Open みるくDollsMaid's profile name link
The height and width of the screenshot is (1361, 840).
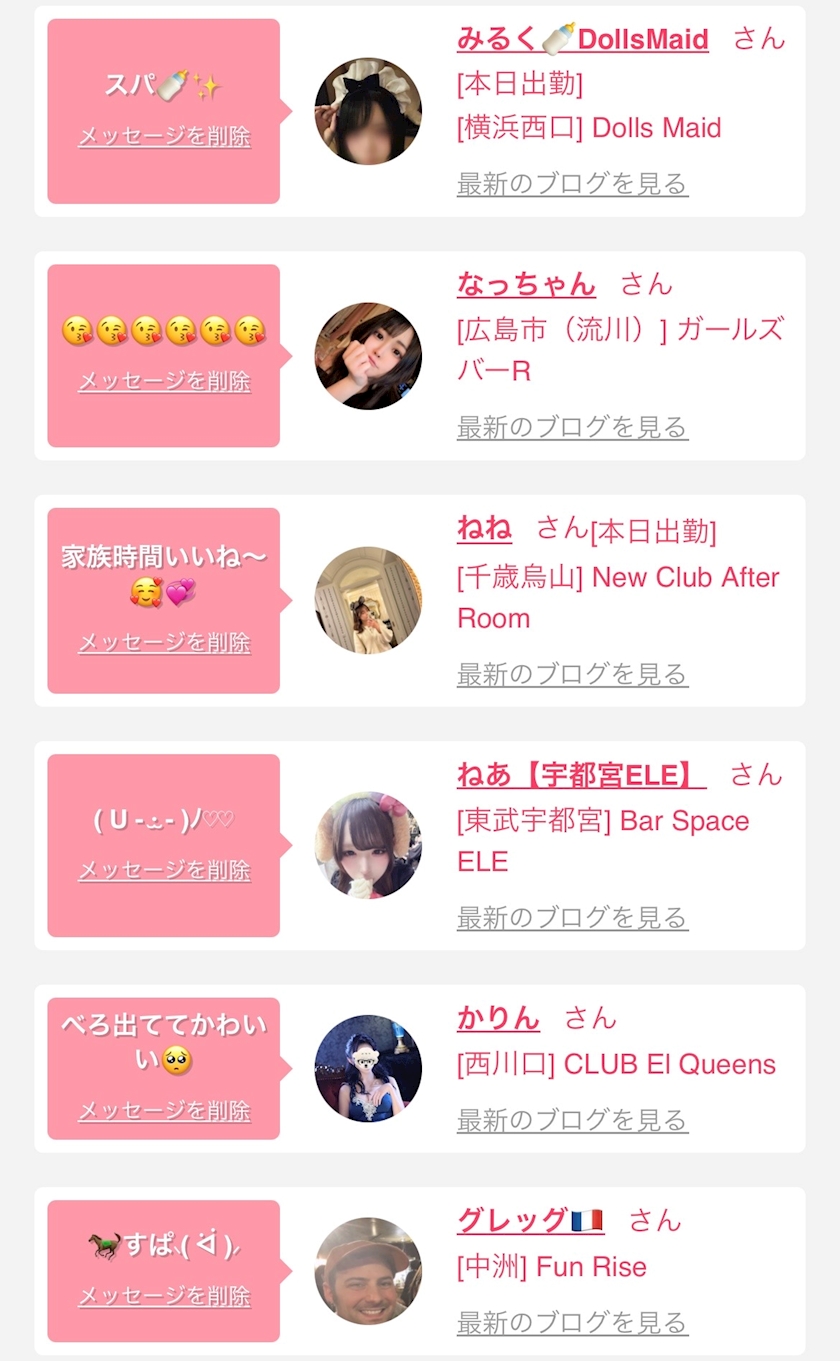coord(582,39)
